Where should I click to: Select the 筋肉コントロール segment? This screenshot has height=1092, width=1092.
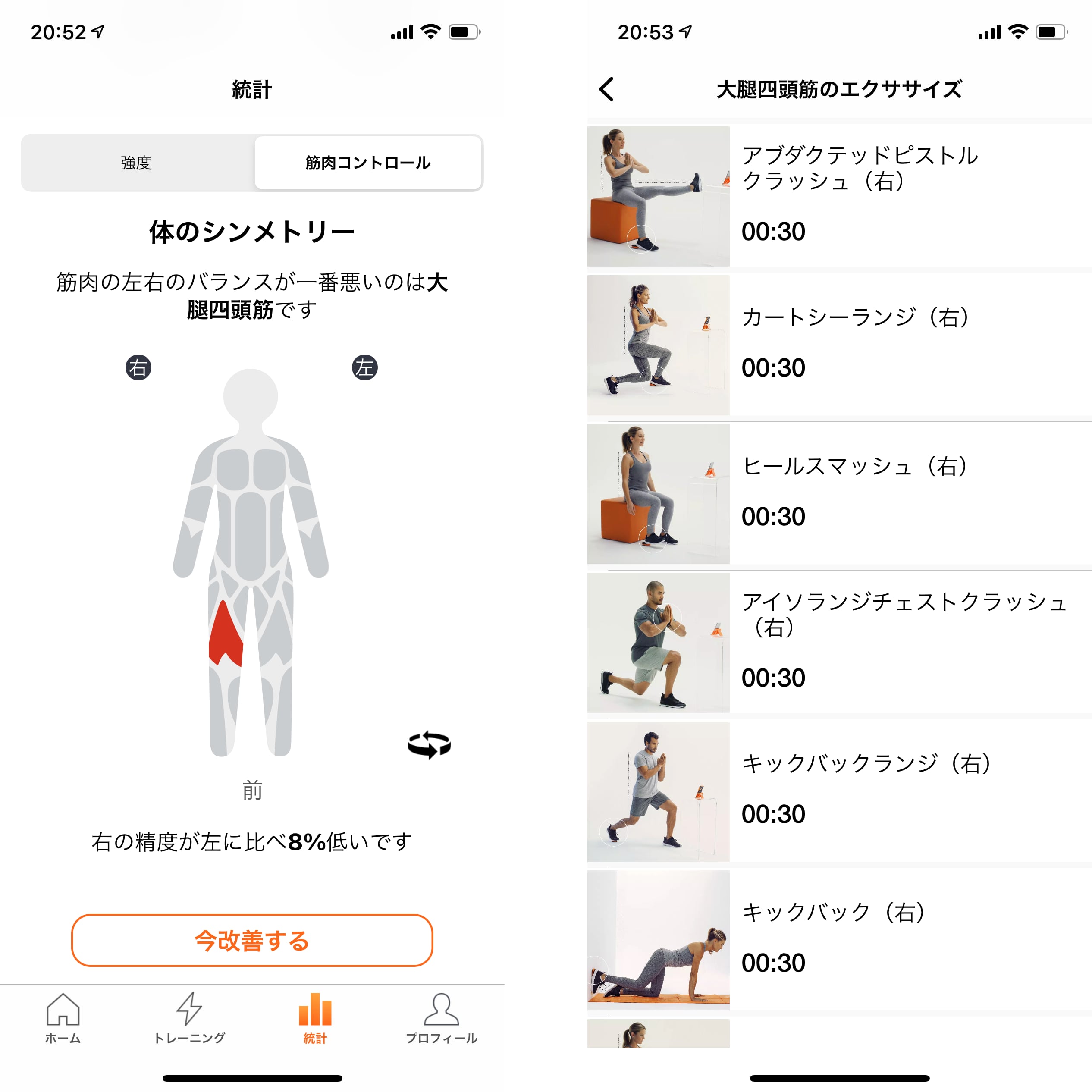click(x=367, y=163)
